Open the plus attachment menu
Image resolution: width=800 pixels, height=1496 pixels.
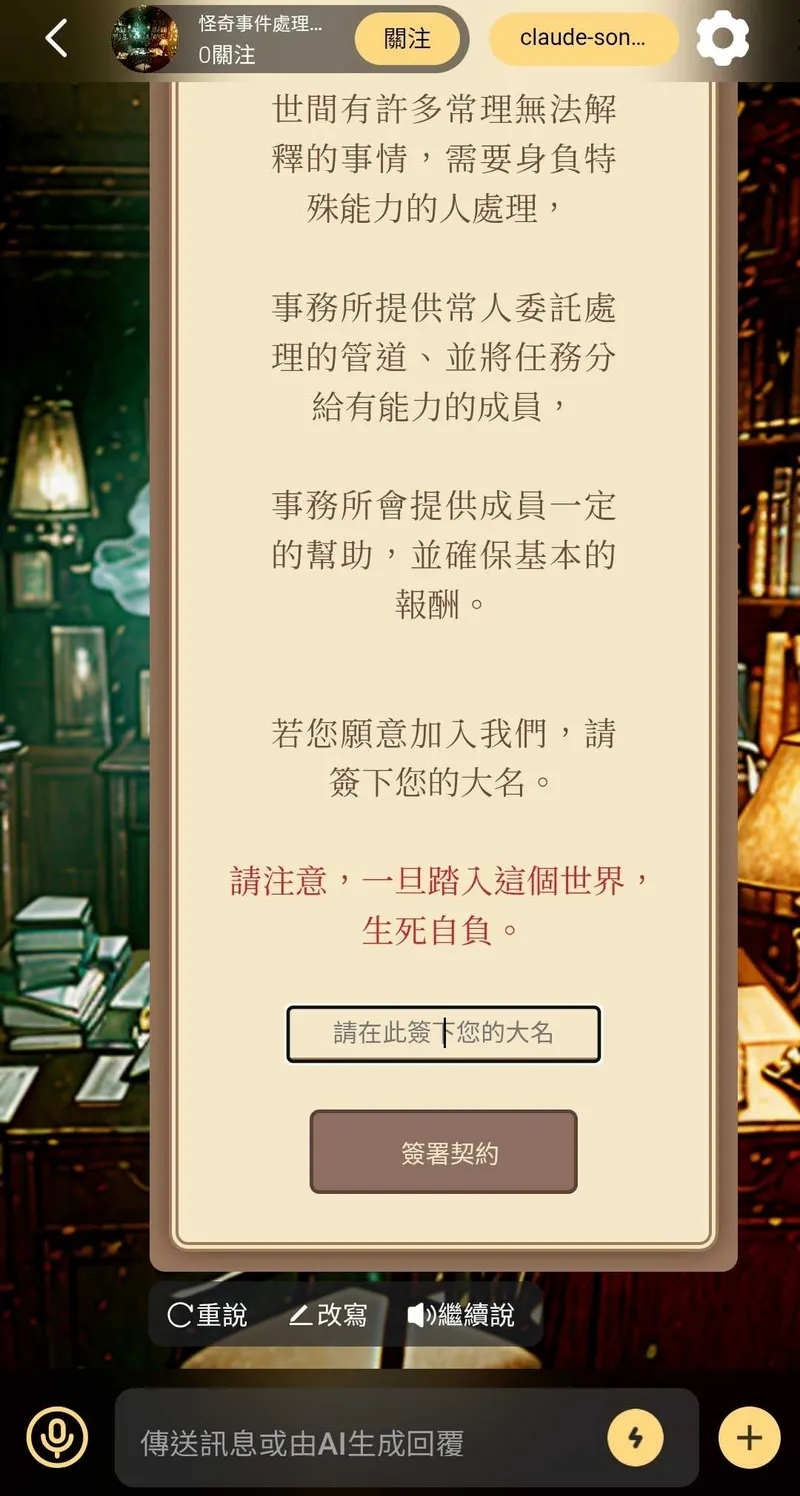click(x=748, y=1438)
